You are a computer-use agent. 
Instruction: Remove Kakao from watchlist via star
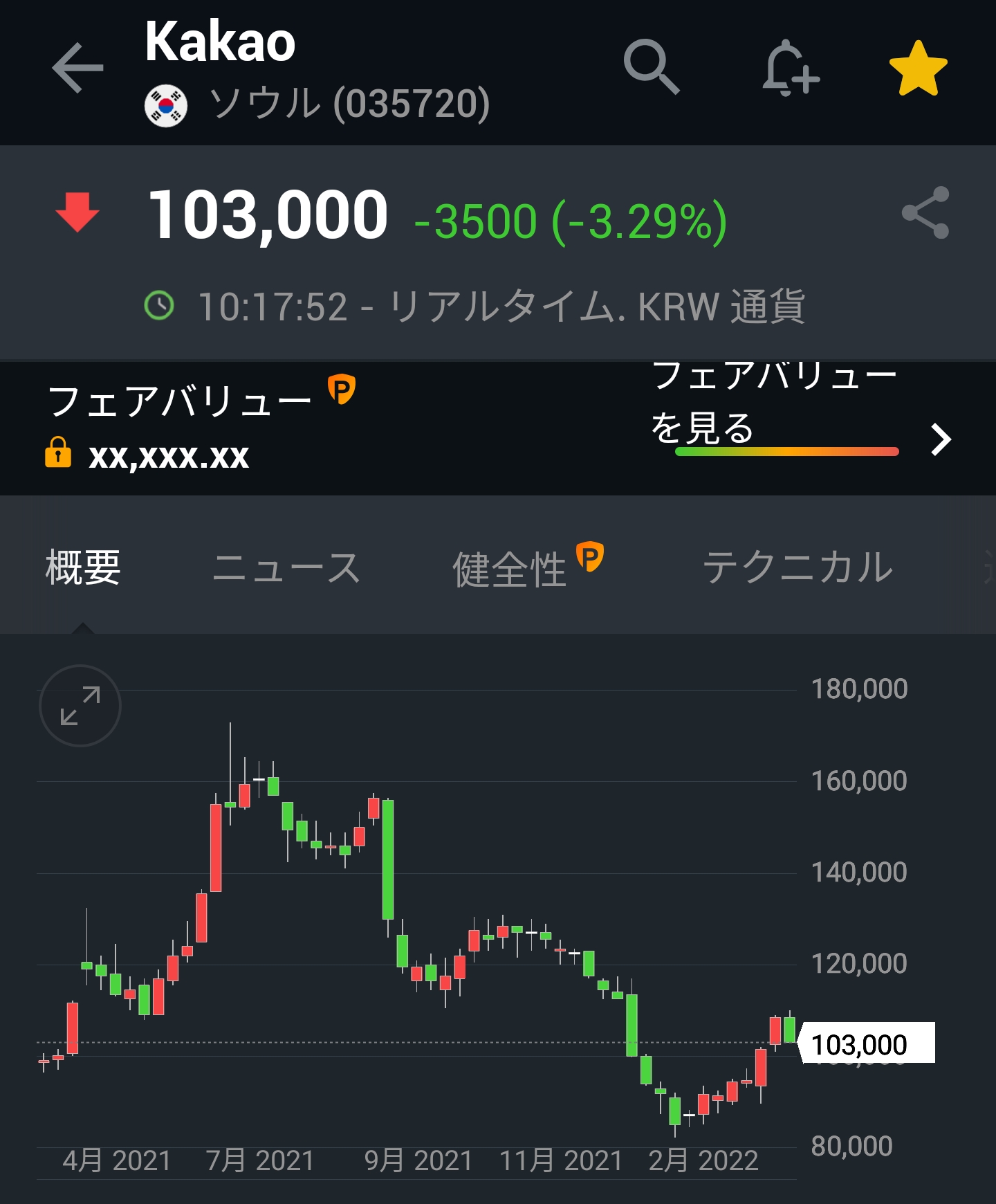[x=918, y=69]
